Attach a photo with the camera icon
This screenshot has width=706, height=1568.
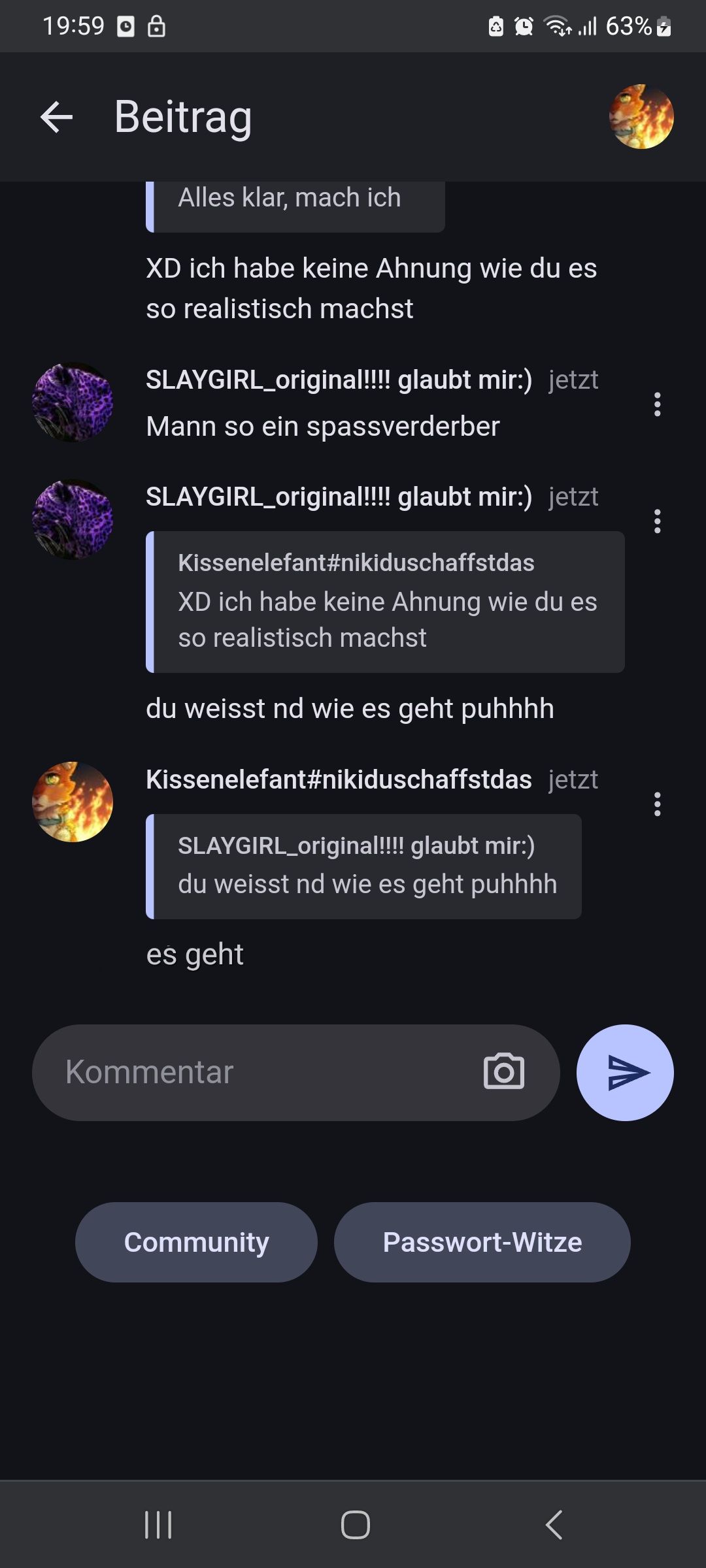pyautogui.click(x=503, y=1072)
